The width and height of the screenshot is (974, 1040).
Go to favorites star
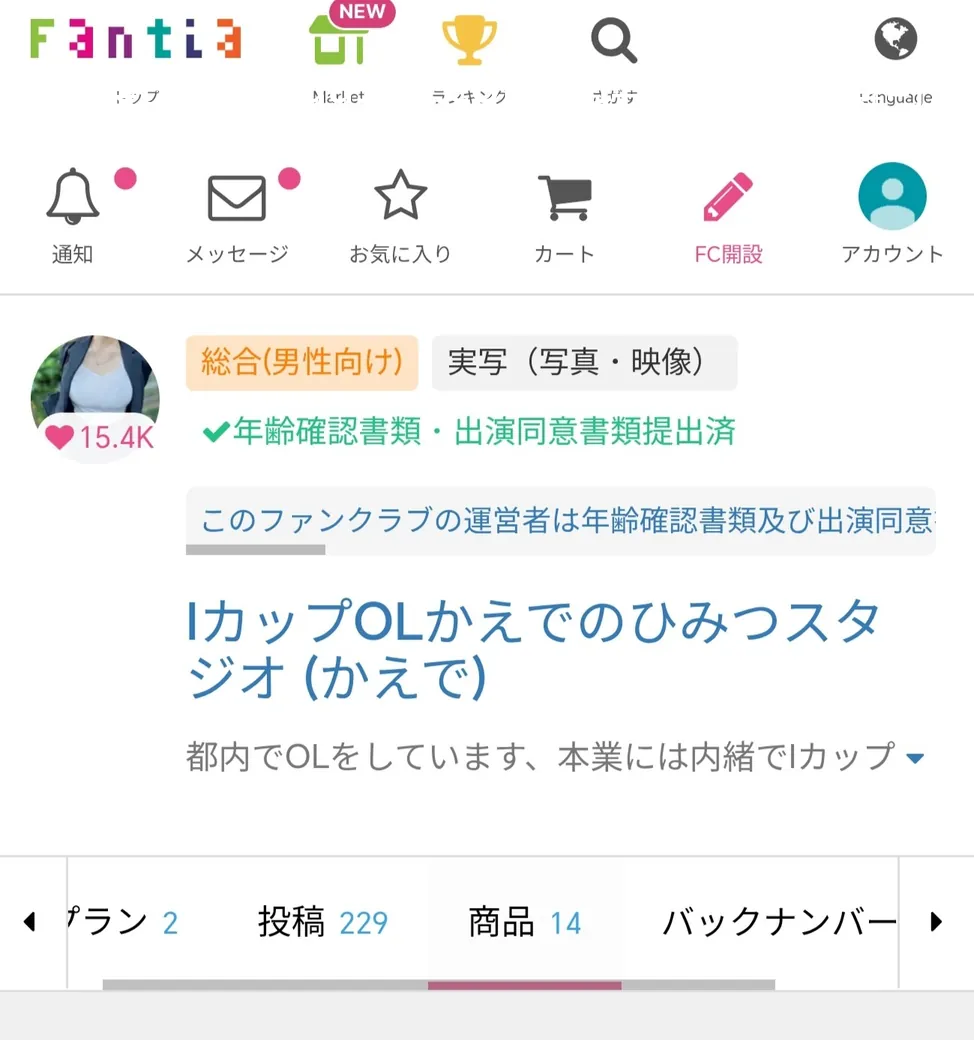(400, 198)
